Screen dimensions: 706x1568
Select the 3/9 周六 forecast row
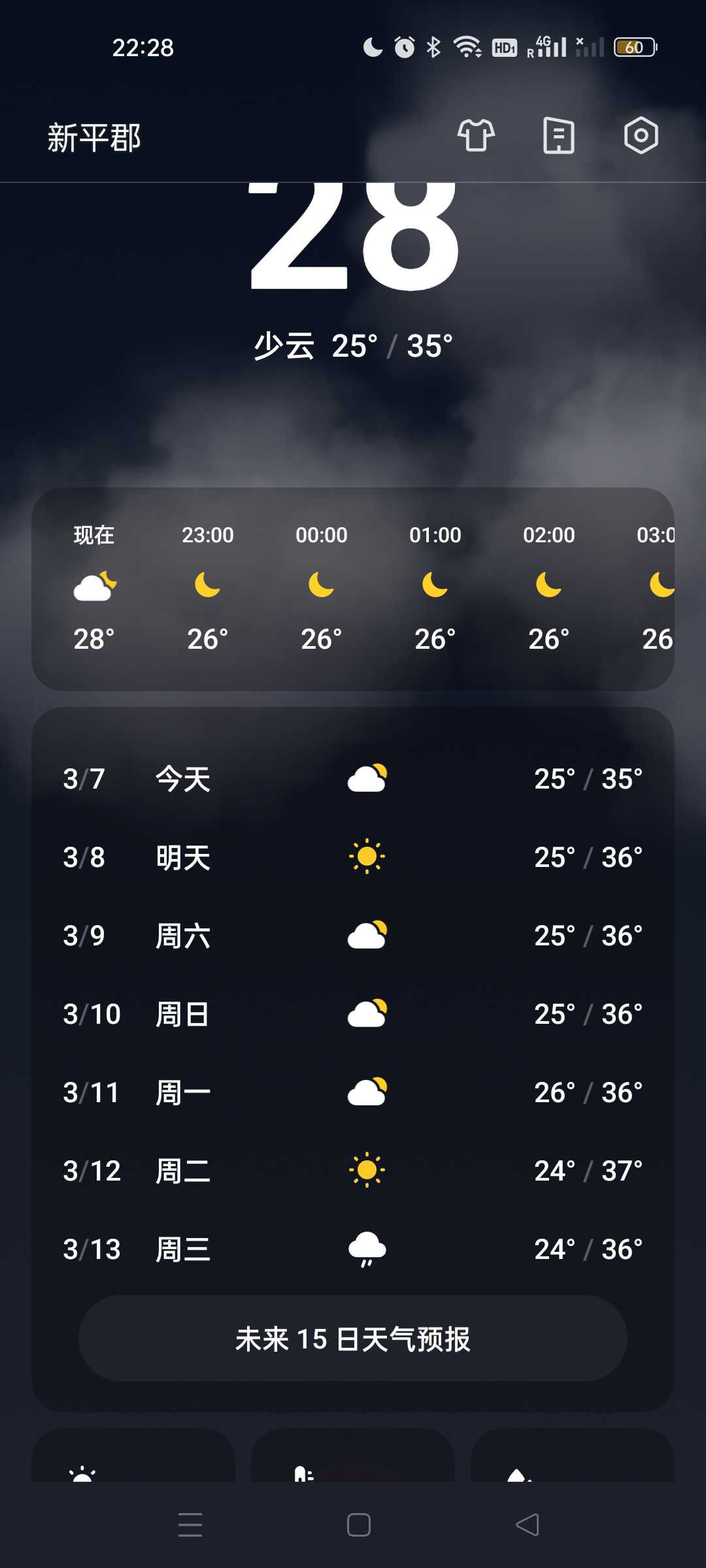coord(353,936)
